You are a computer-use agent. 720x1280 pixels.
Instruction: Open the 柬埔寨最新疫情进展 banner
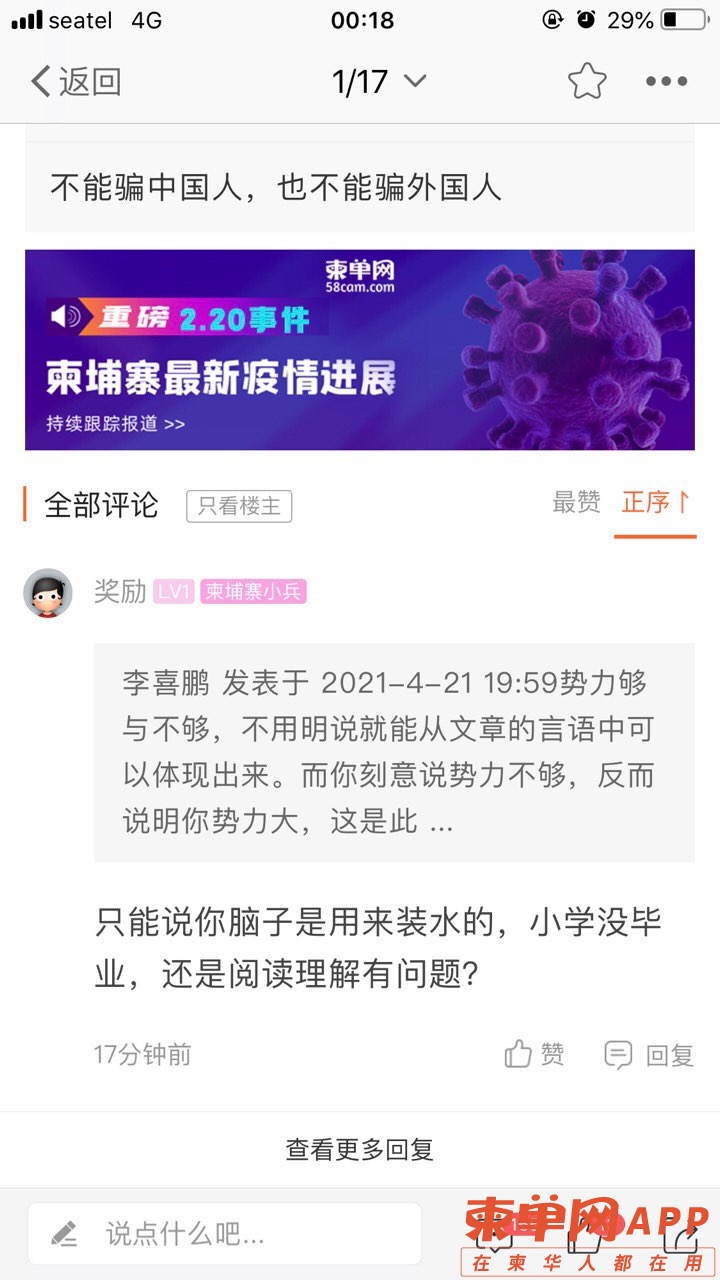click(360, 350)
